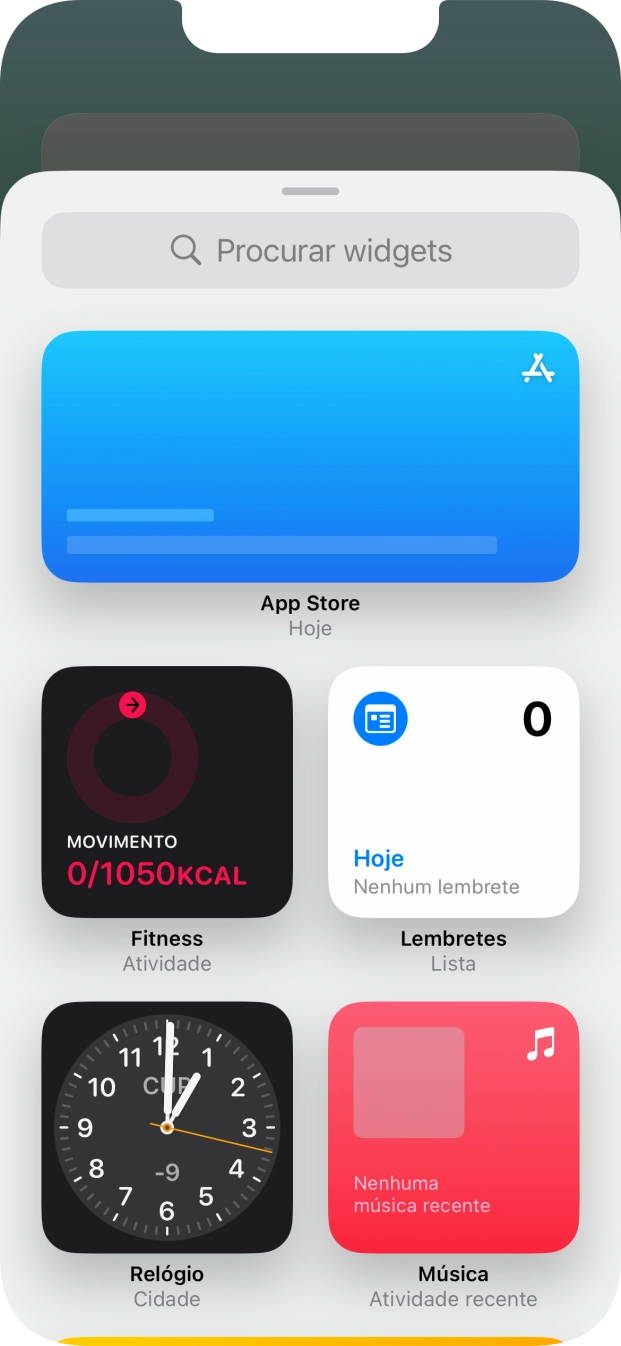Open the Lembretes Lista widget

pyautogui.click(x=454, y=792)
